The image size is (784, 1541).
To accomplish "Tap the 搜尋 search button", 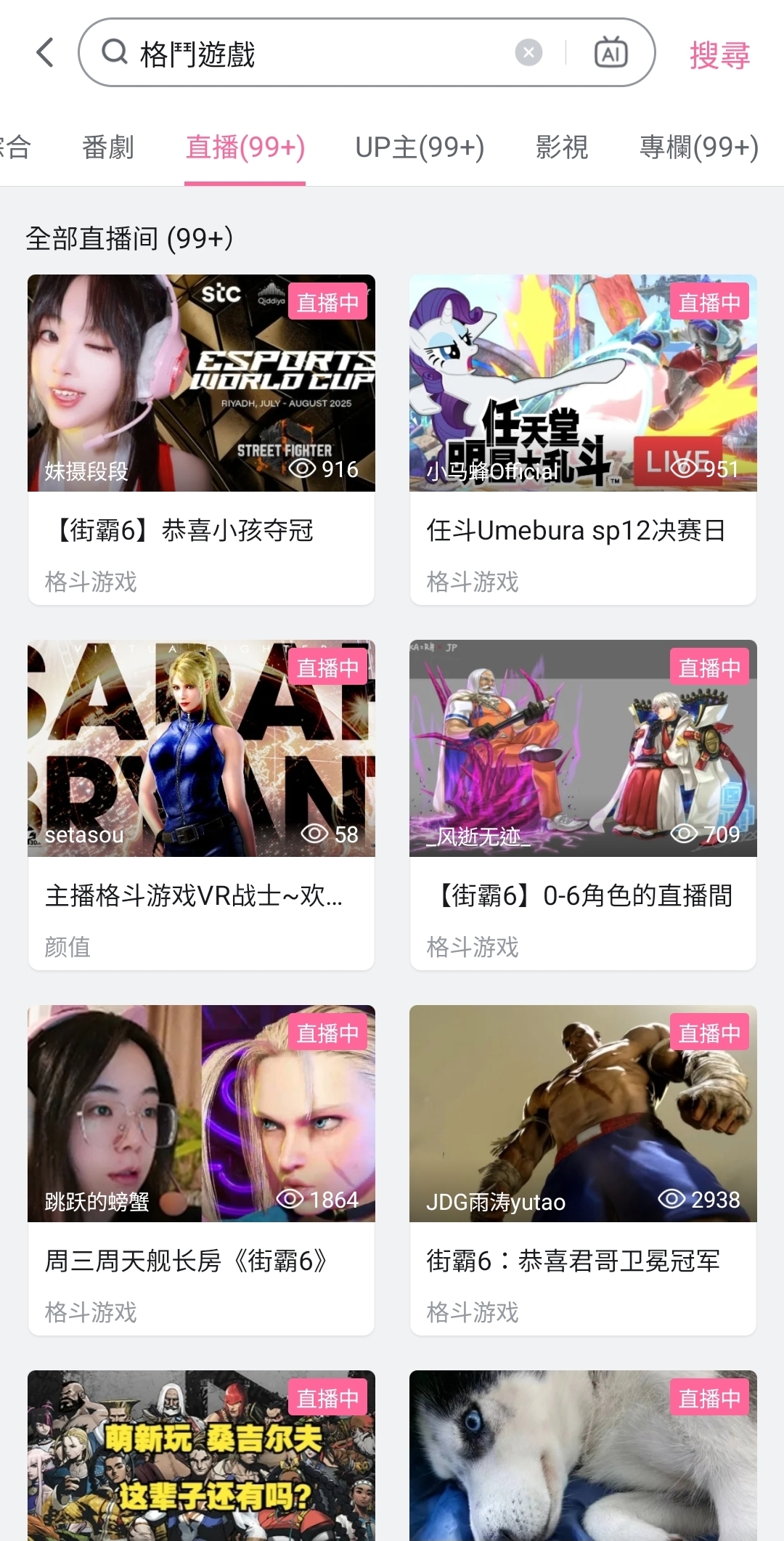I will pos(719,55).
